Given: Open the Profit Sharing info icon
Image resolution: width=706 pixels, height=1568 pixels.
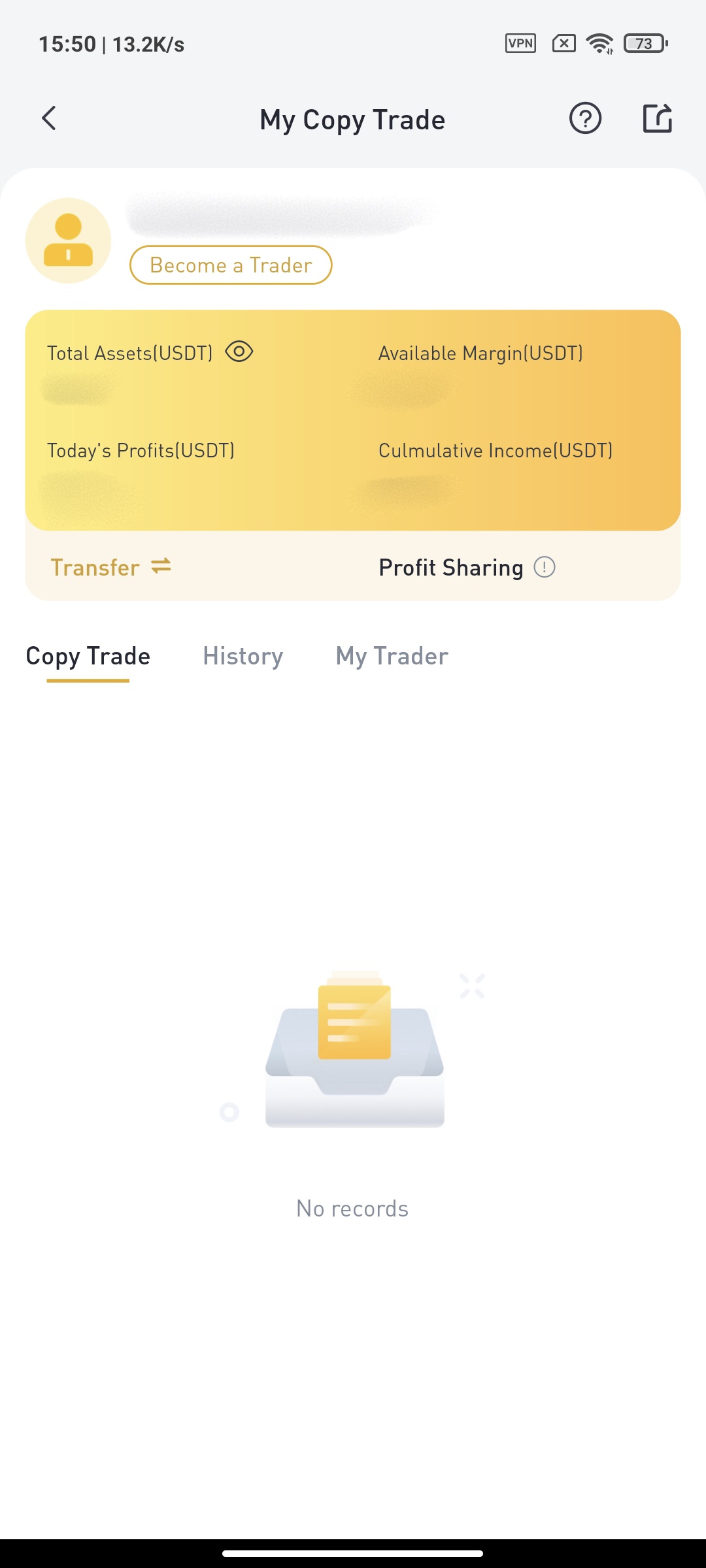Looking at the screenshot, I should (545, 567).
